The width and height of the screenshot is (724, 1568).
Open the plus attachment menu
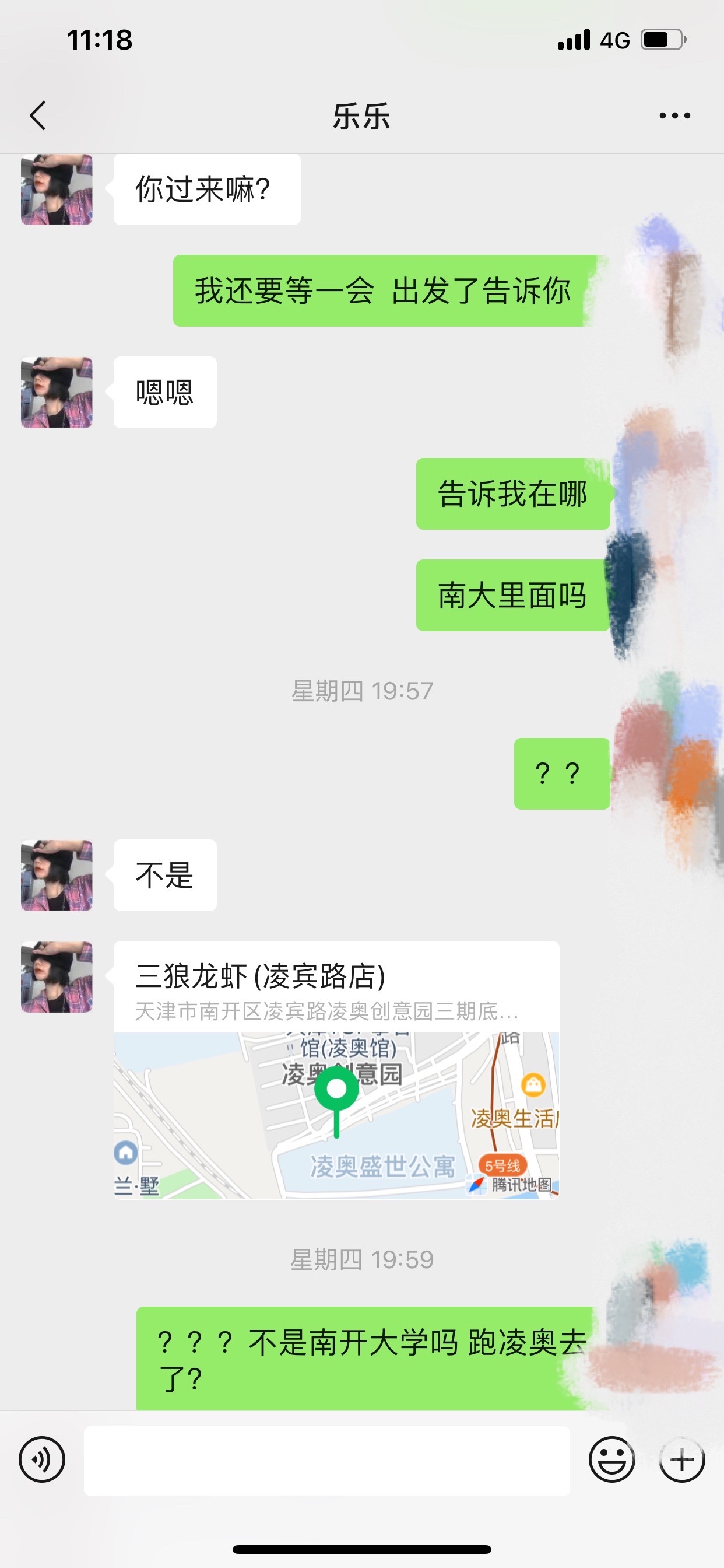tap(681, 1459)
